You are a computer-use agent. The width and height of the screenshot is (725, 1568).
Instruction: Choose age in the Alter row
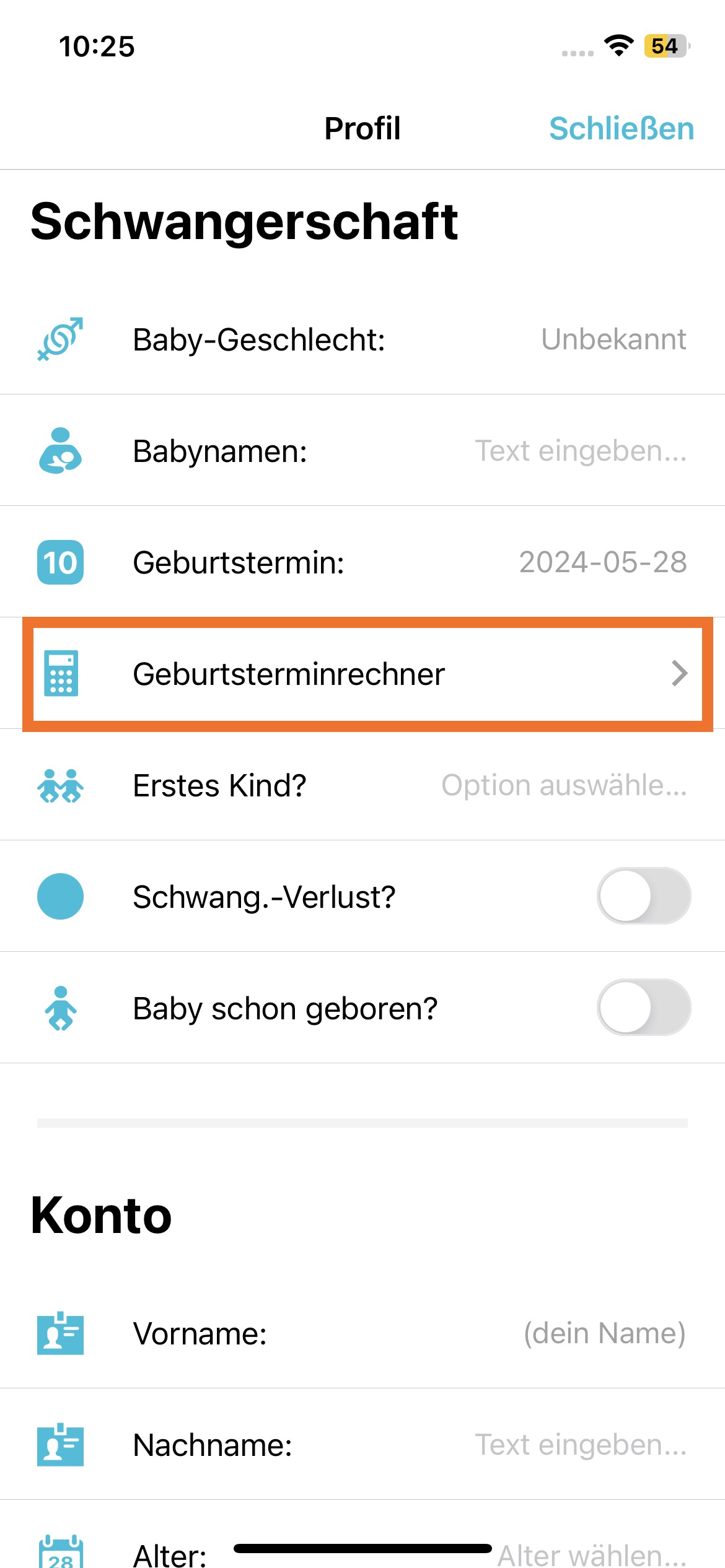592,1554
